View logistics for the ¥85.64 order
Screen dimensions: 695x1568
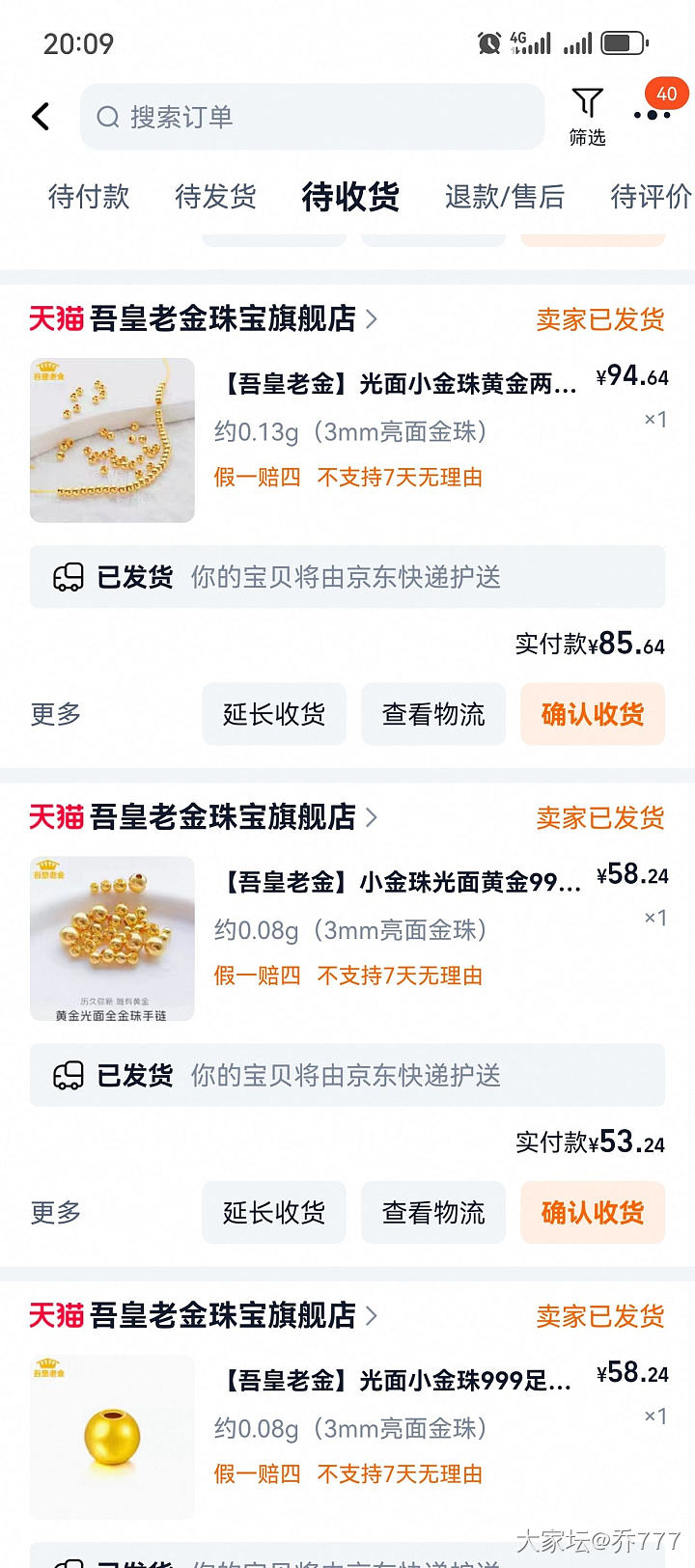(433, 714)
